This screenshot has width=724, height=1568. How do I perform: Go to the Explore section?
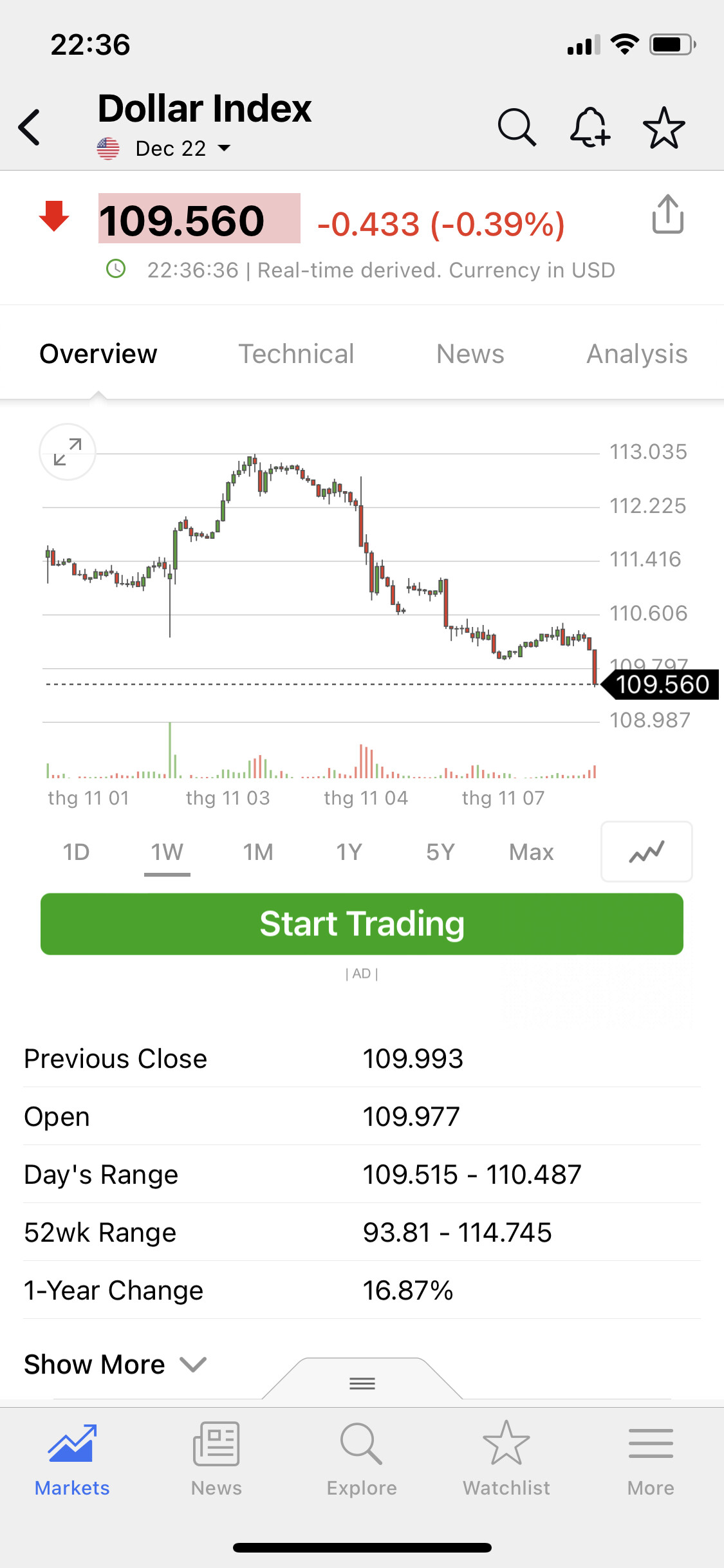(362, 1459)
